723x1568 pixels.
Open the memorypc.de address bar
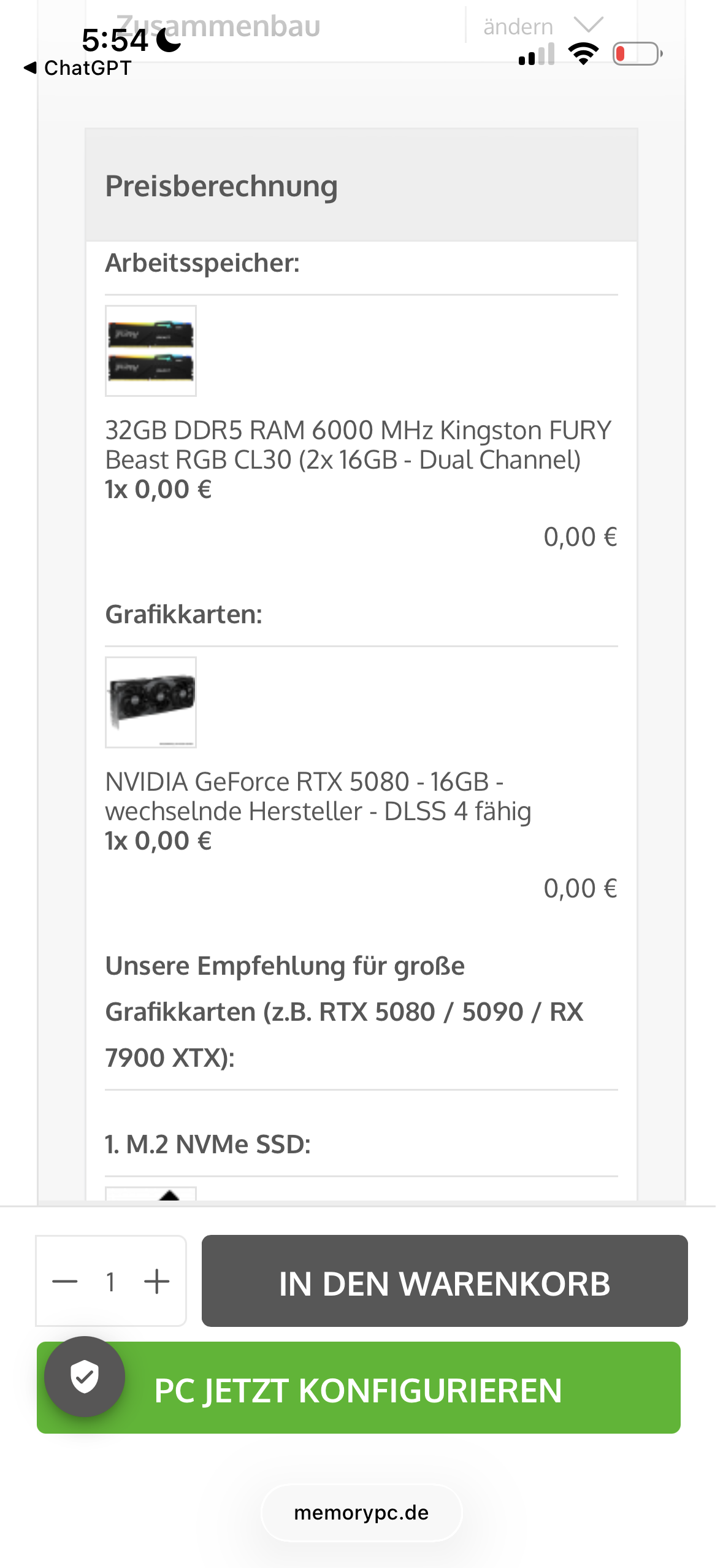tap(361, 1513)
